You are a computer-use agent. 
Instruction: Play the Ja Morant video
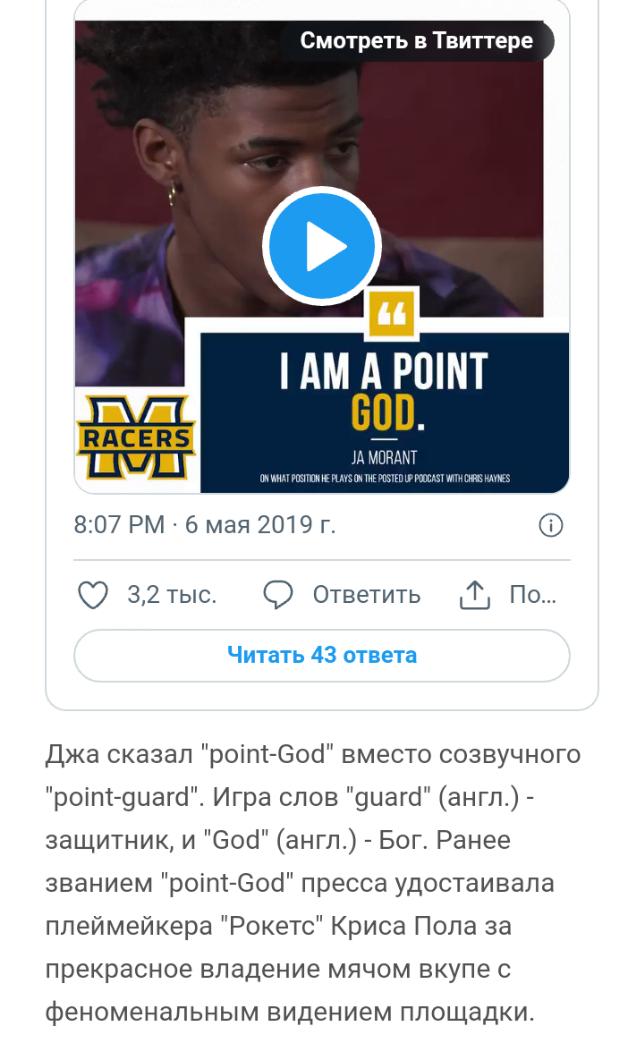pos(322,246)
